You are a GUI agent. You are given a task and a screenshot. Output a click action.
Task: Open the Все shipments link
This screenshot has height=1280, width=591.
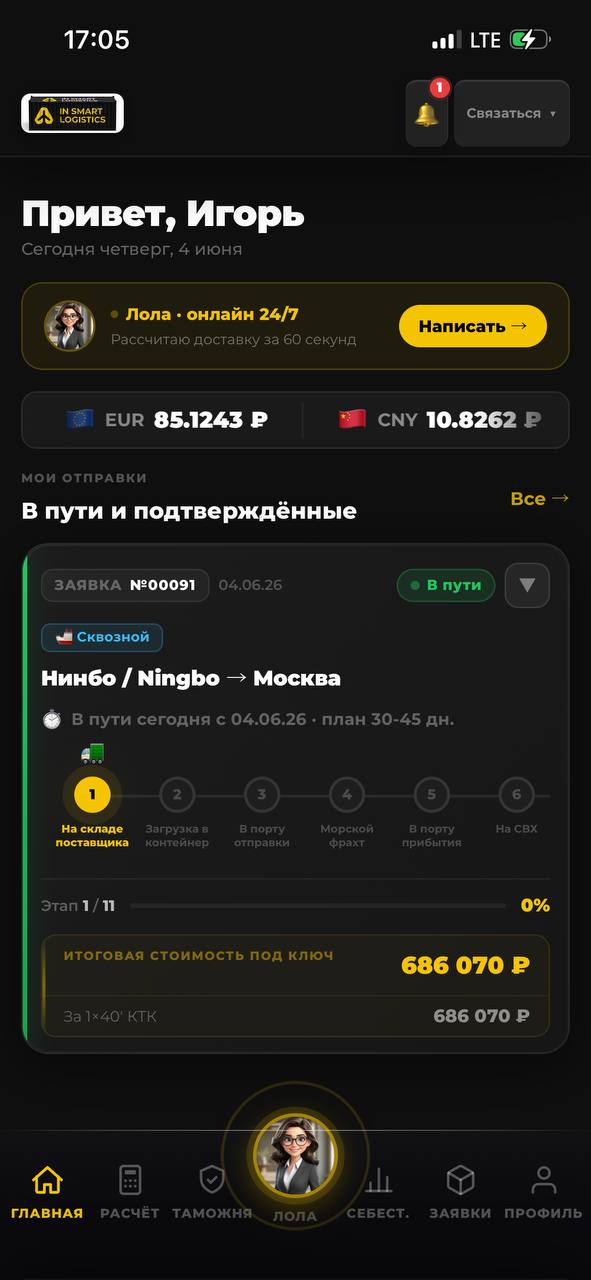(x=540, y=498)
